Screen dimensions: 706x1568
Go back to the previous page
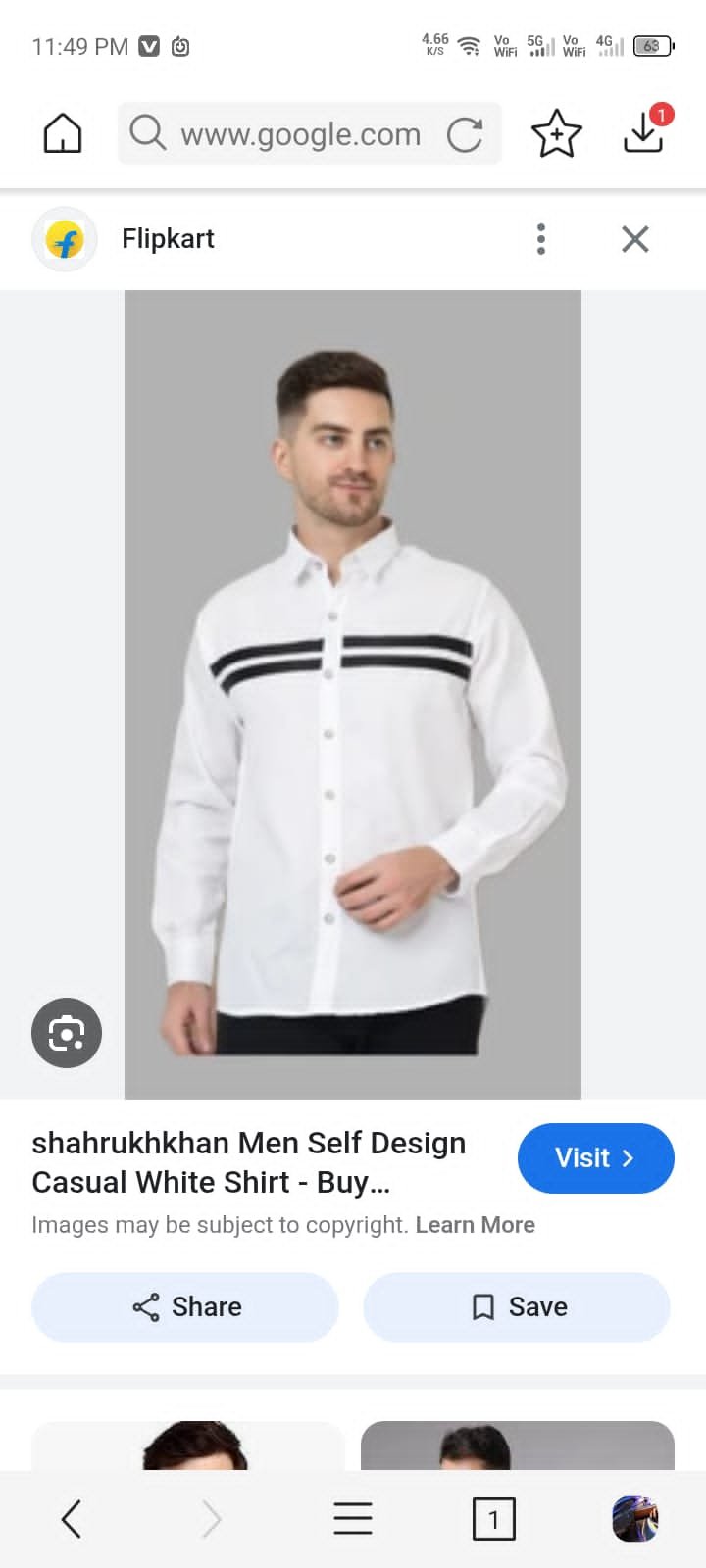point(72,1519)
